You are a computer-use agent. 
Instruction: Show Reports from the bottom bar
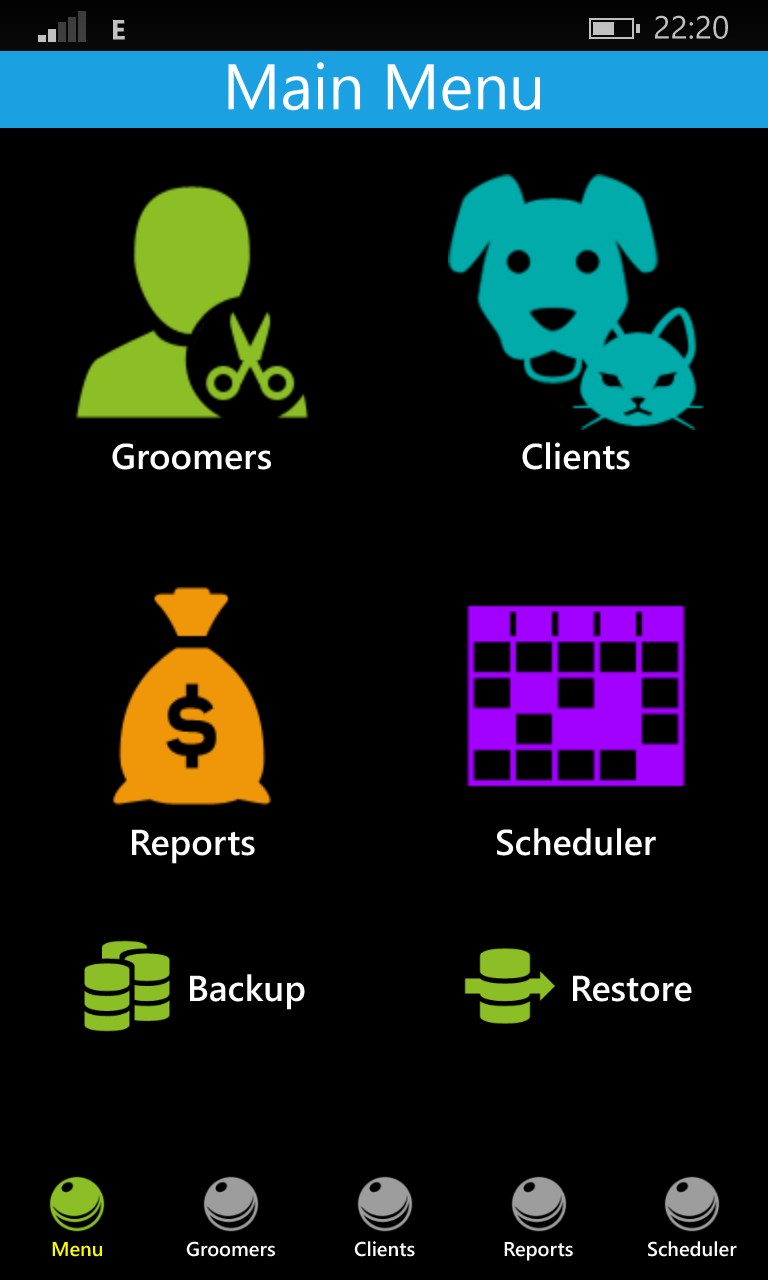(538, 1216)
